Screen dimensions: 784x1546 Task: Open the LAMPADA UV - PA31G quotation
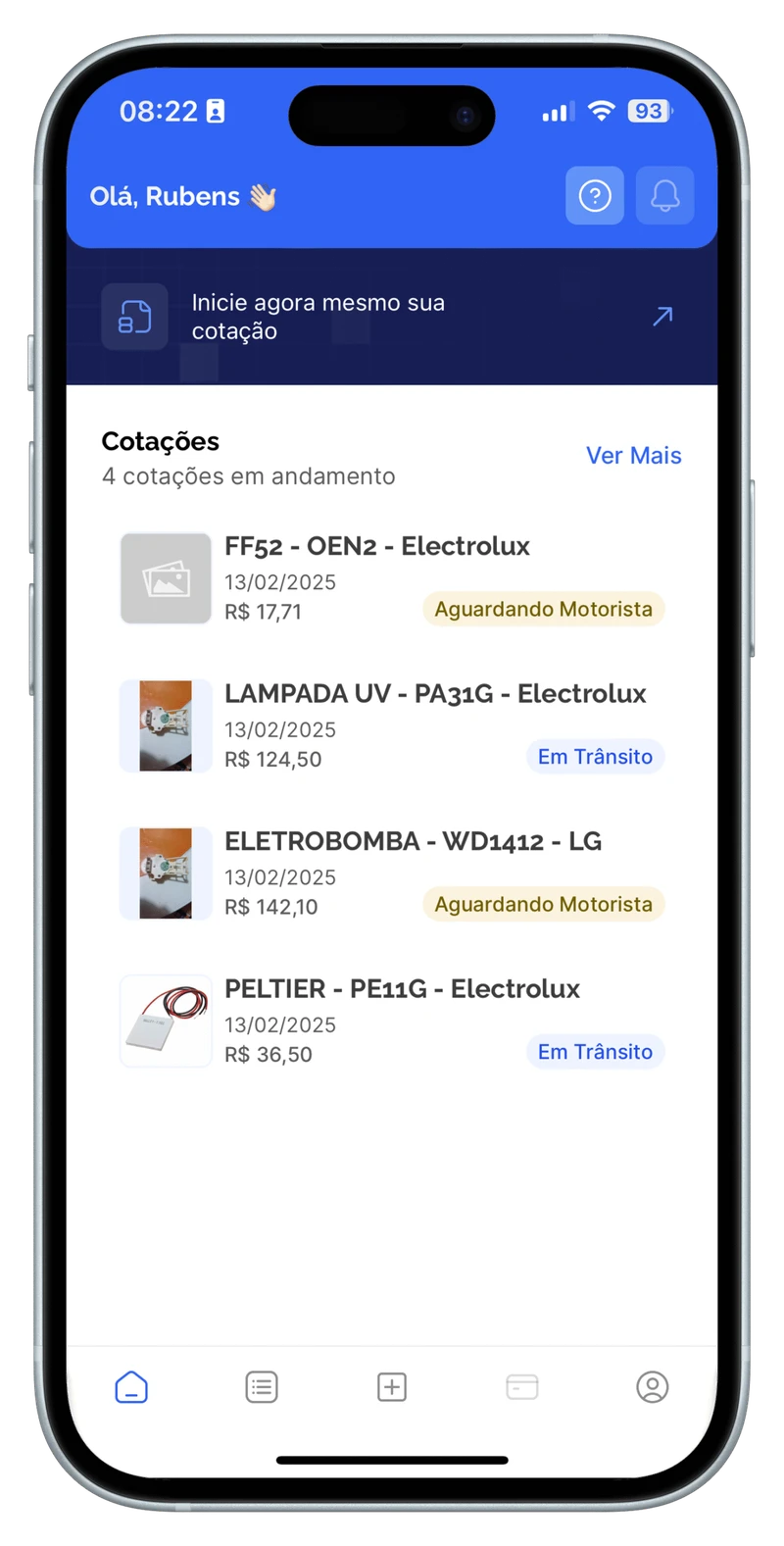coord(392,726)
